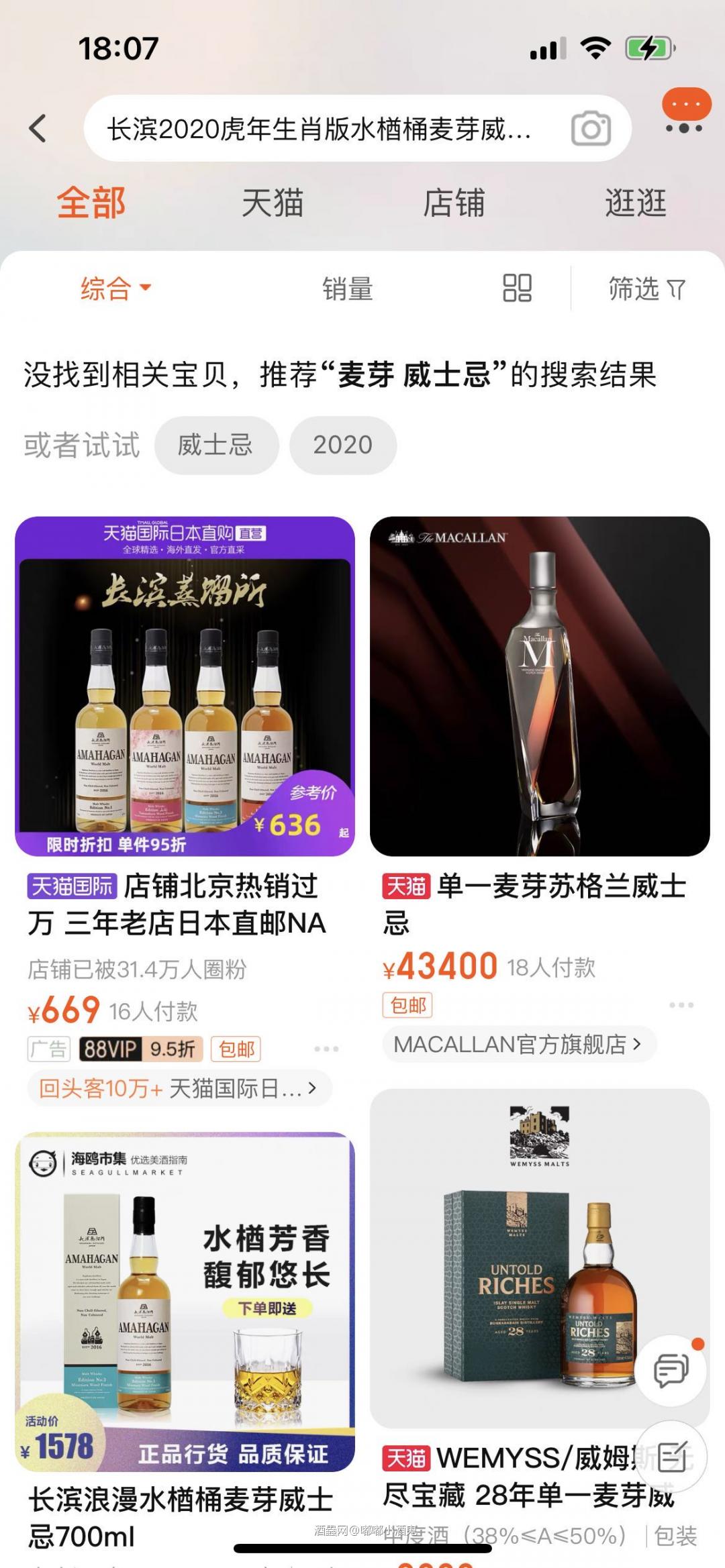This screenshot has width=725, height=1568.
Task: Tap the 威士忌 suggestion chip
Action: pos(216,444)
